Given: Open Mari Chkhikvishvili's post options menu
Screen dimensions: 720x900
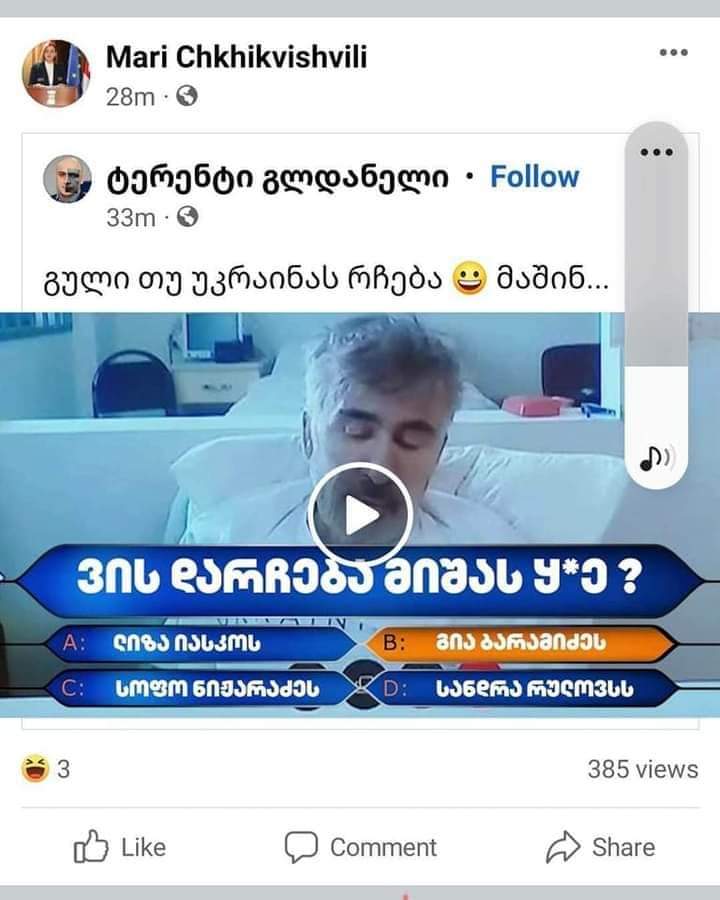Looking at the screenshot, I should click(673, 54).
